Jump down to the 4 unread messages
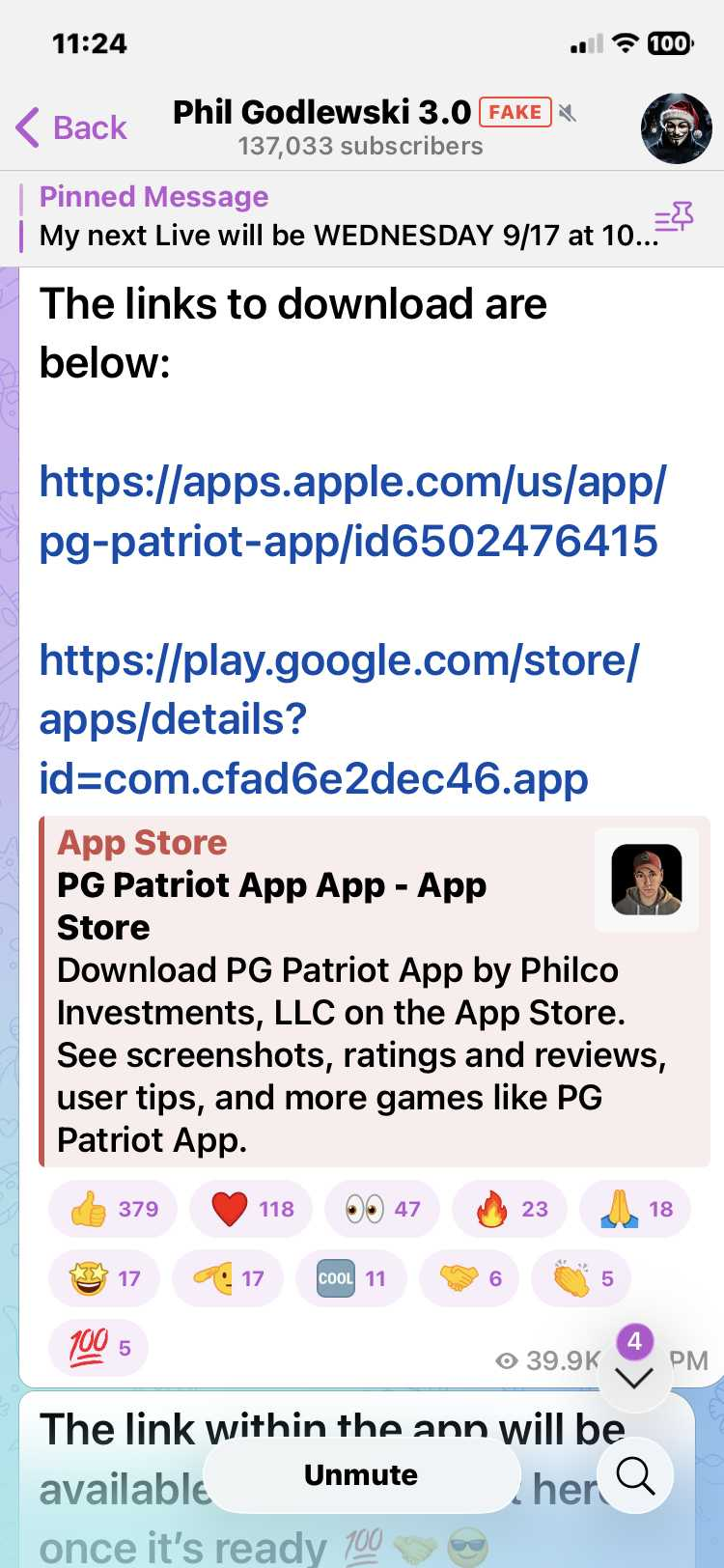The image size is (724, 1568). pos(634,1375)
